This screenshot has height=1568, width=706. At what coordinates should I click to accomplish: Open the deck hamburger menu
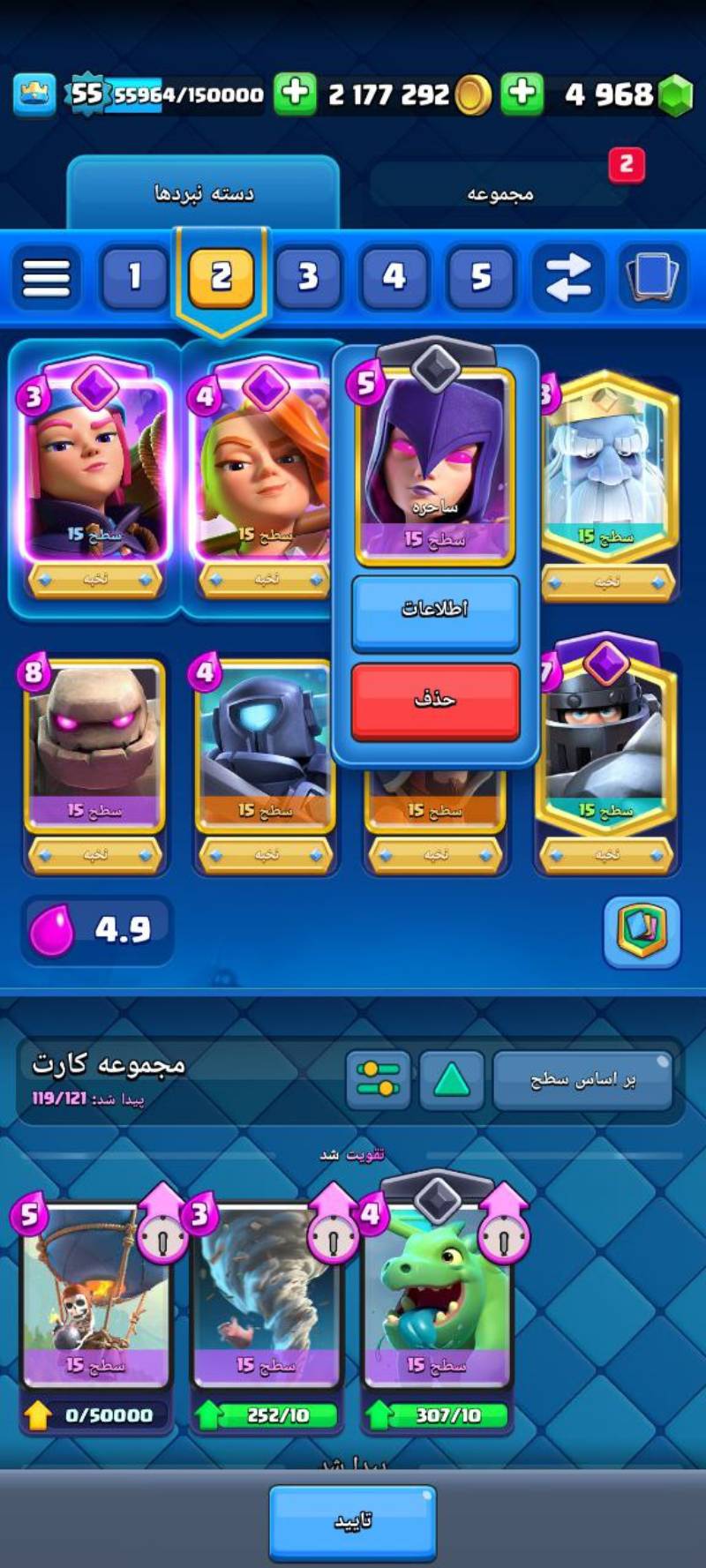pyautogui.click(x=46, y=278)
